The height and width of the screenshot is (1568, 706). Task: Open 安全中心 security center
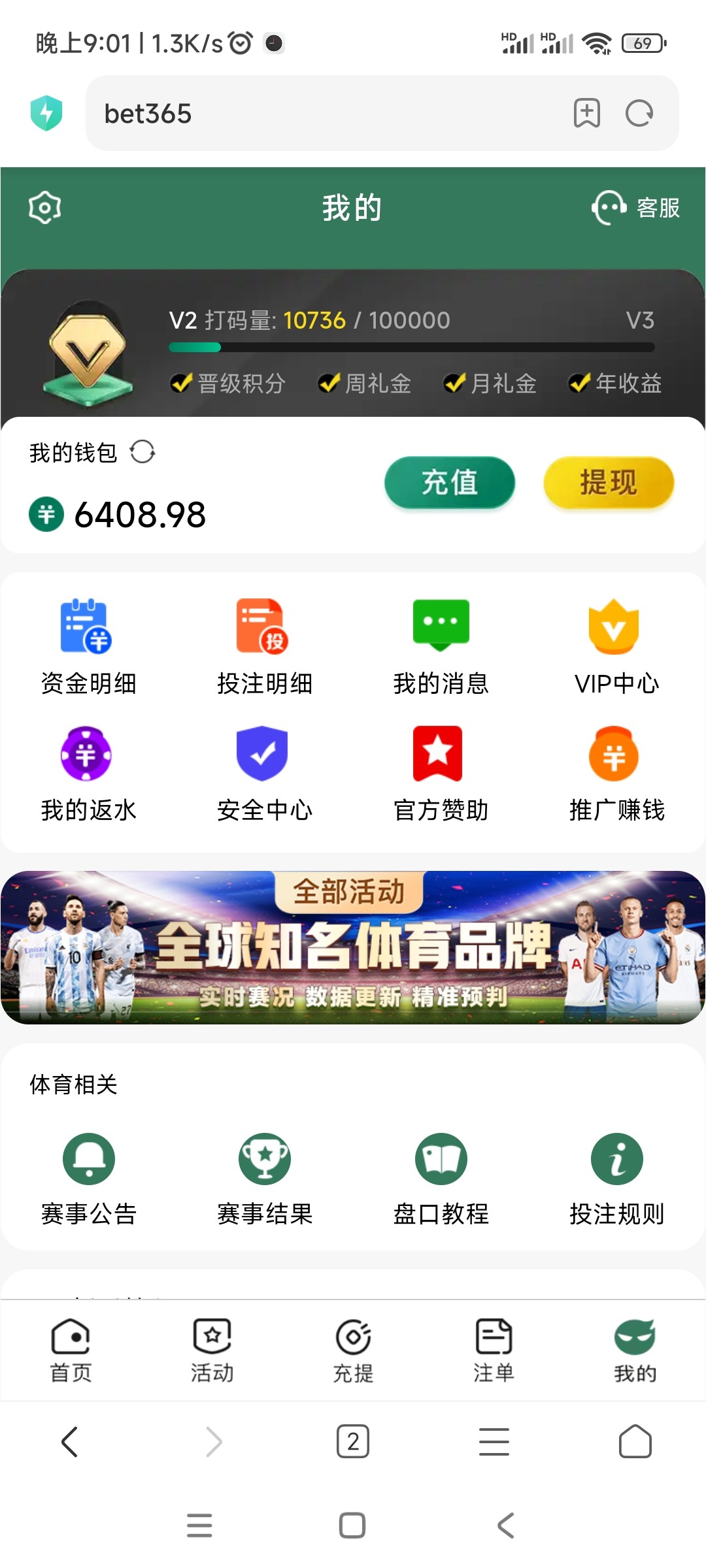coord(265,773)
